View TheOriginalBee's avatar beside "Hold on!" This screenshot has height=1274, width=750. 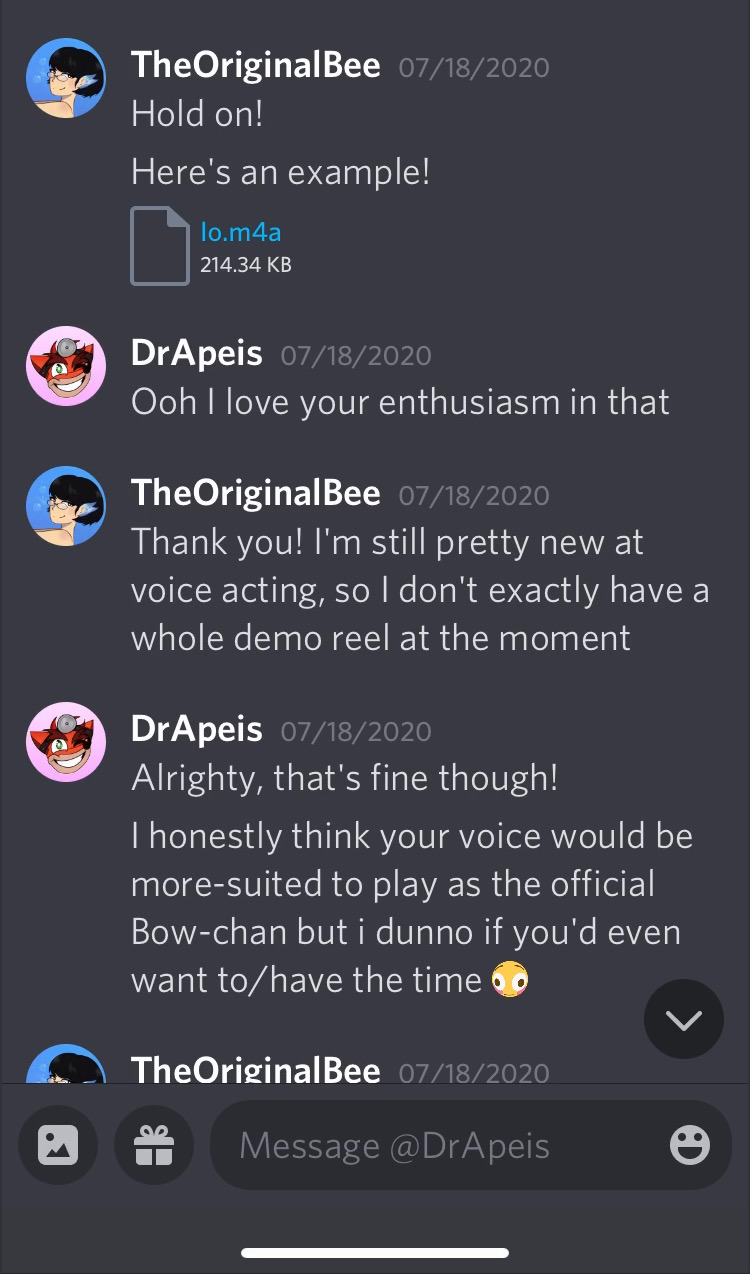(x=66, y=79)
